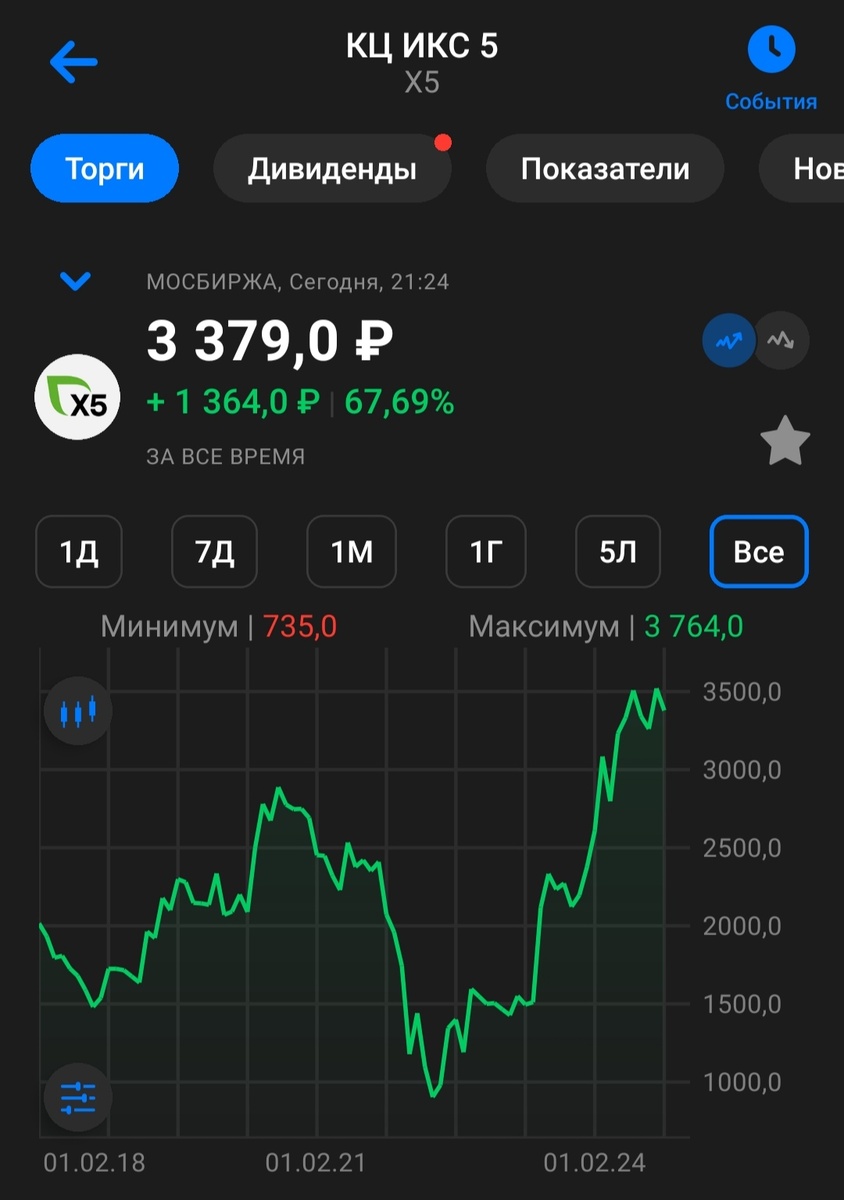Set chart period to 1Д
Viewport: 844px width, 1200px height.
pos(79,551)
